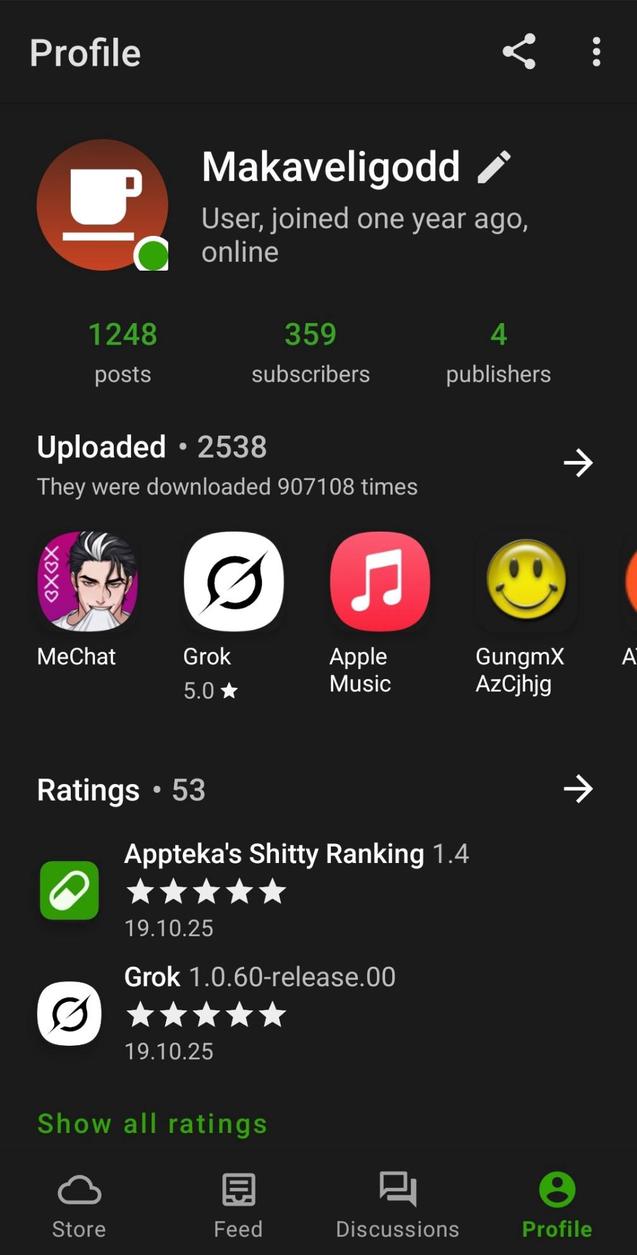Show all ratings
Viewport: 637px width, 1255px height.
tap(152, 1123)
